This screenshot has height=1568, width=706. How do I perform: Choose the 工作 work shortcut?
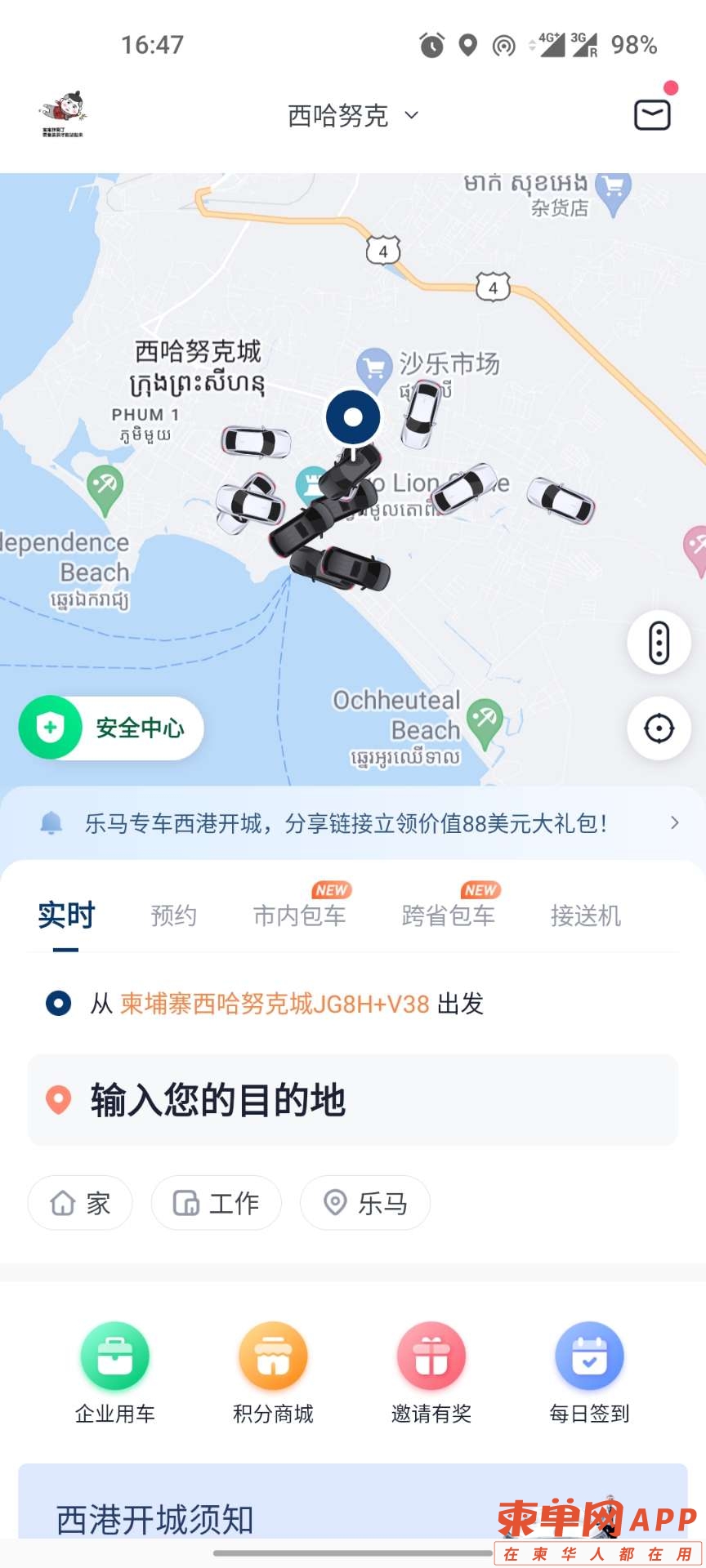(217, 1203)
